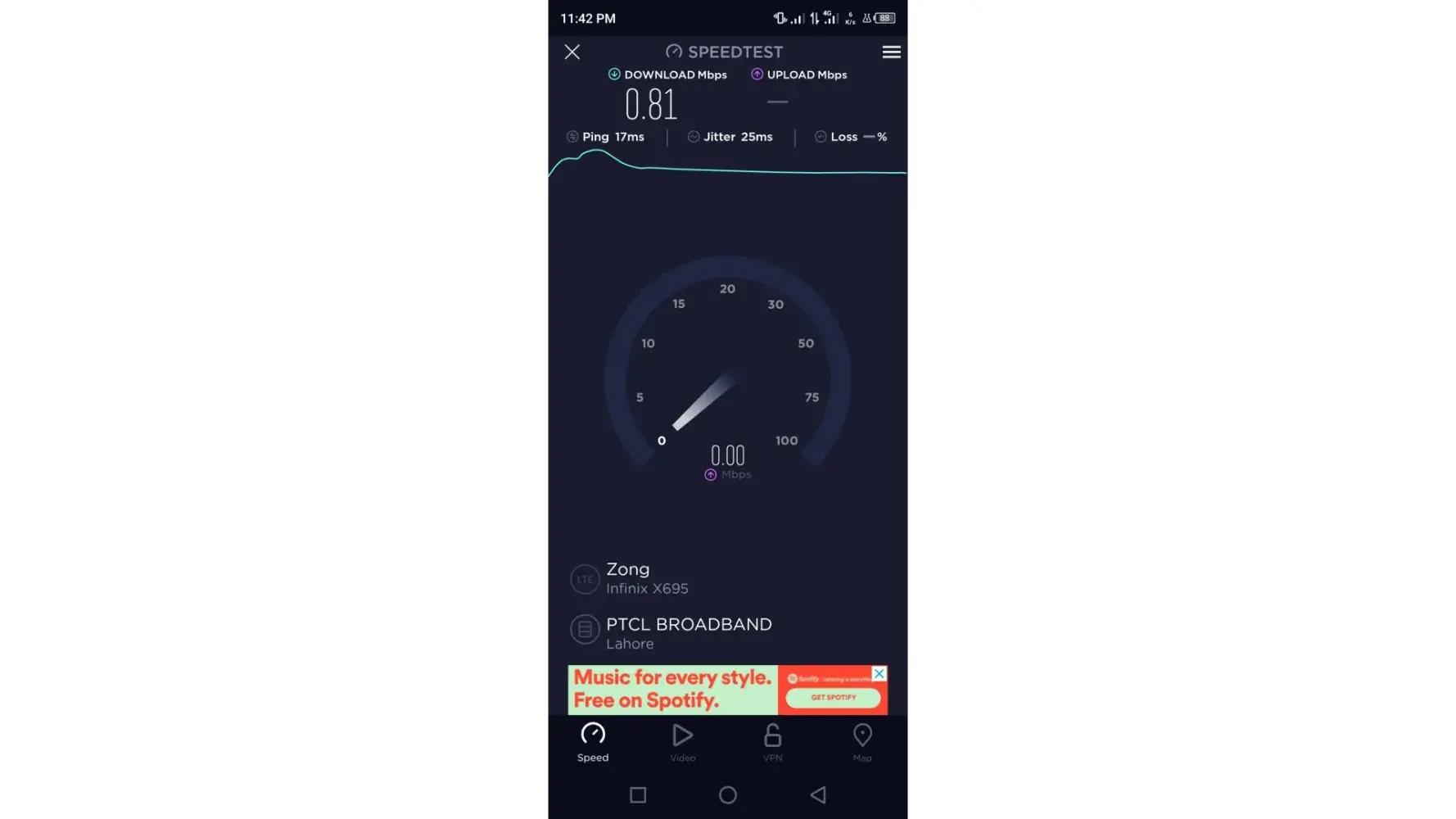
Task: Go back using system back button
Action: pos(817,794)
